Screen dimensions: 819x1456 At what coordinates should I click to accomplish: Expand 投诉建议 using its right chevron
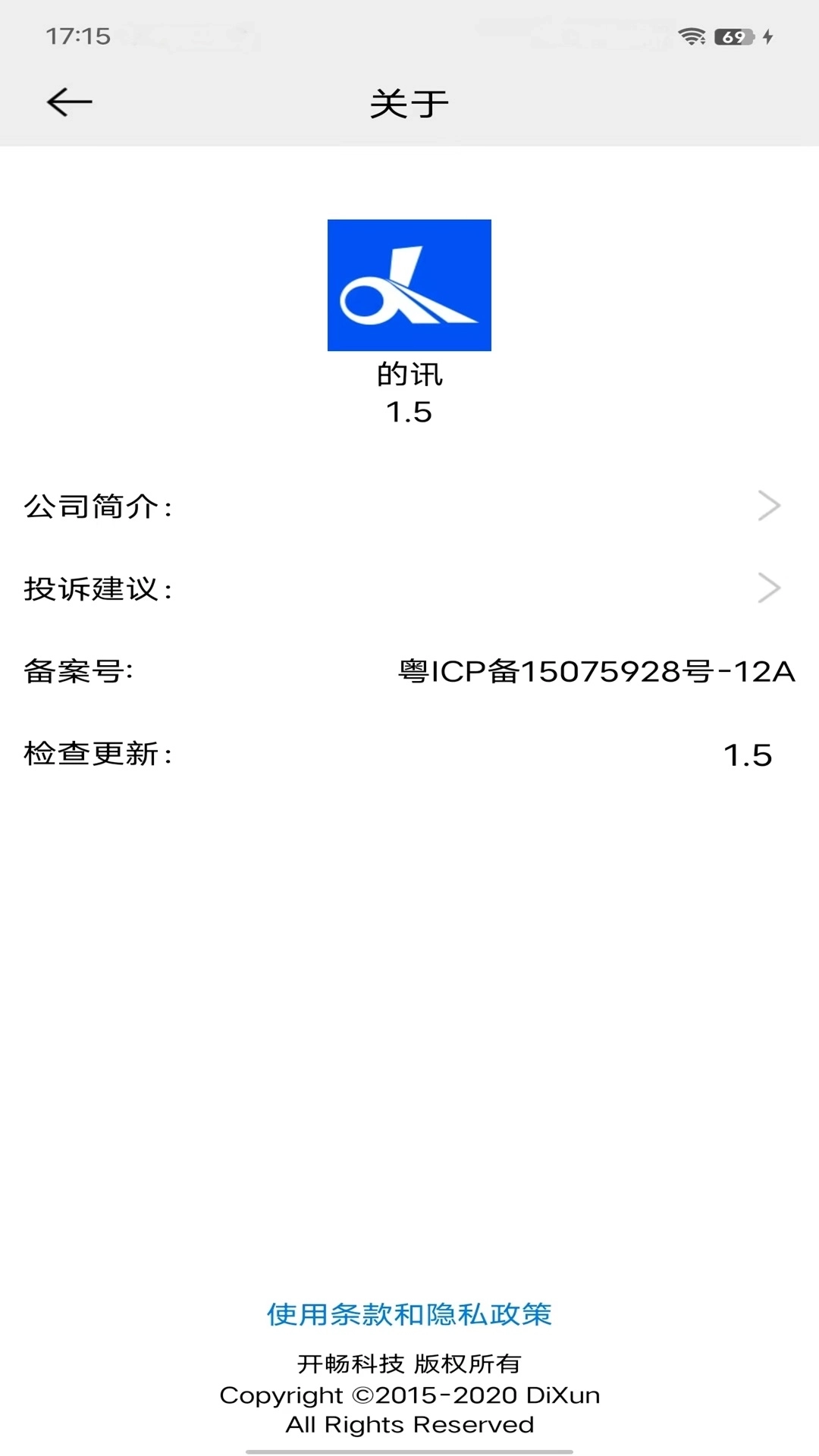click(769, 586)
